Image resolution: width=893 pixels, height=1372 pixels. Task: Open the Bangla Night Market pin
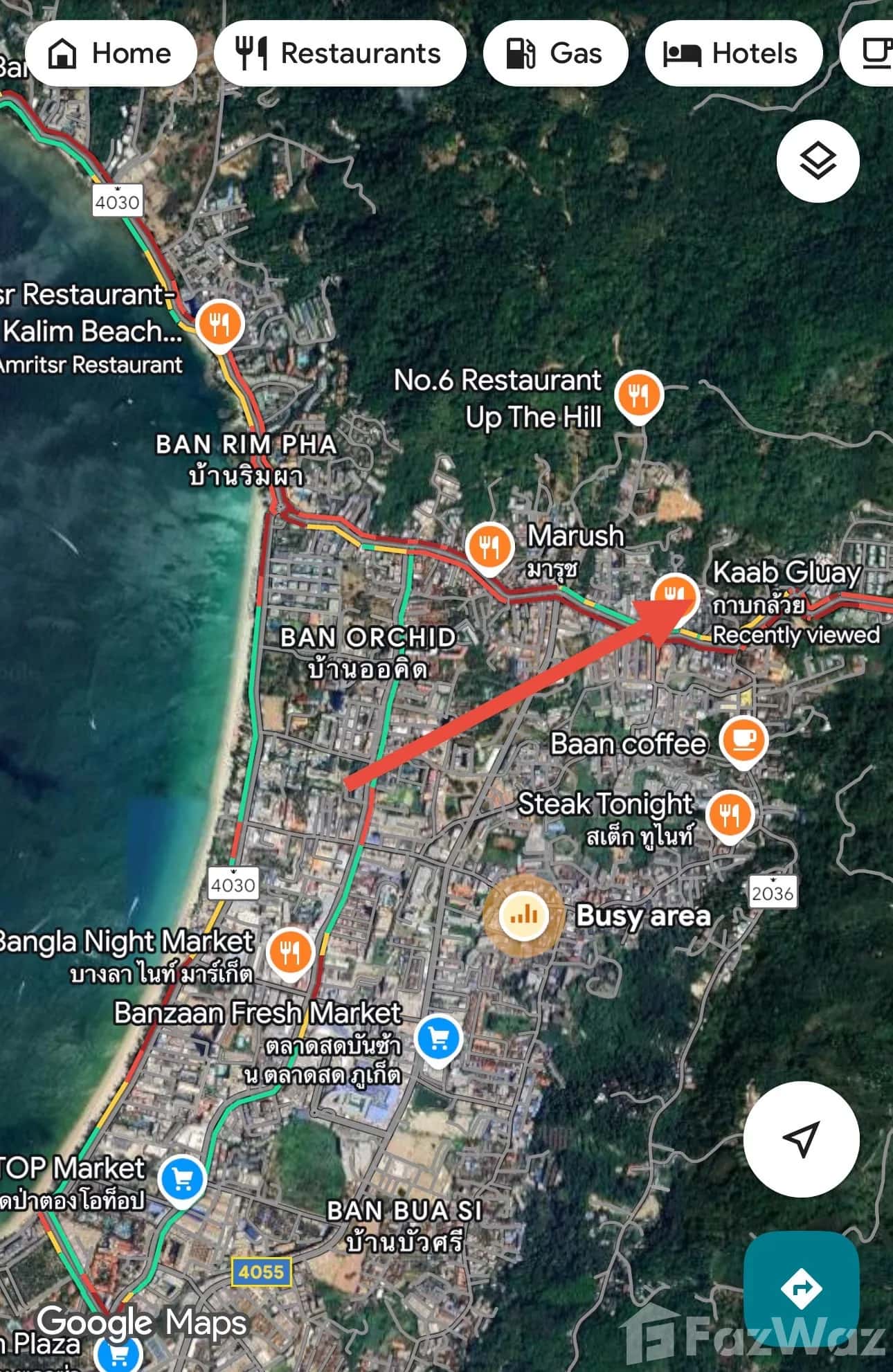point(291,952)
